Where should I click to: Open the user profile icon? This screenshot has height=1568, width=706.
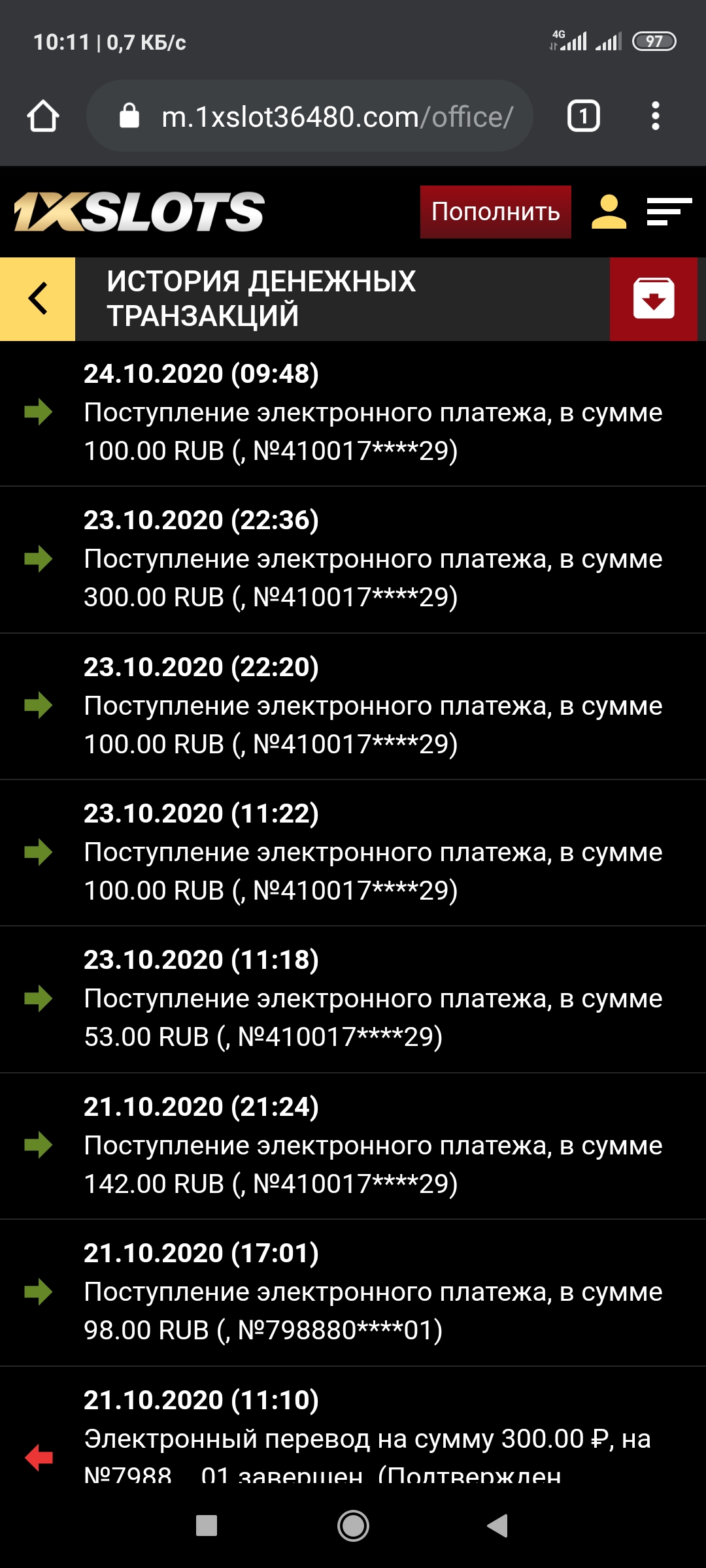coord(609,212)
